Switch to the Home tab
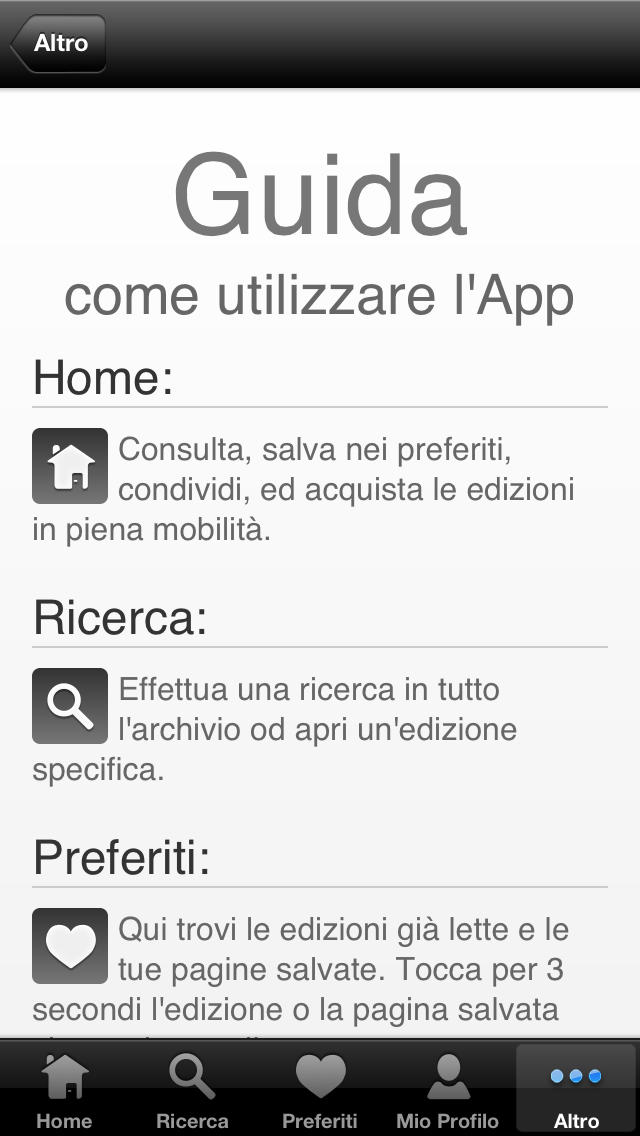Image resolution: width=640 pixels, height=1136 pixels. pos(65,1089)
